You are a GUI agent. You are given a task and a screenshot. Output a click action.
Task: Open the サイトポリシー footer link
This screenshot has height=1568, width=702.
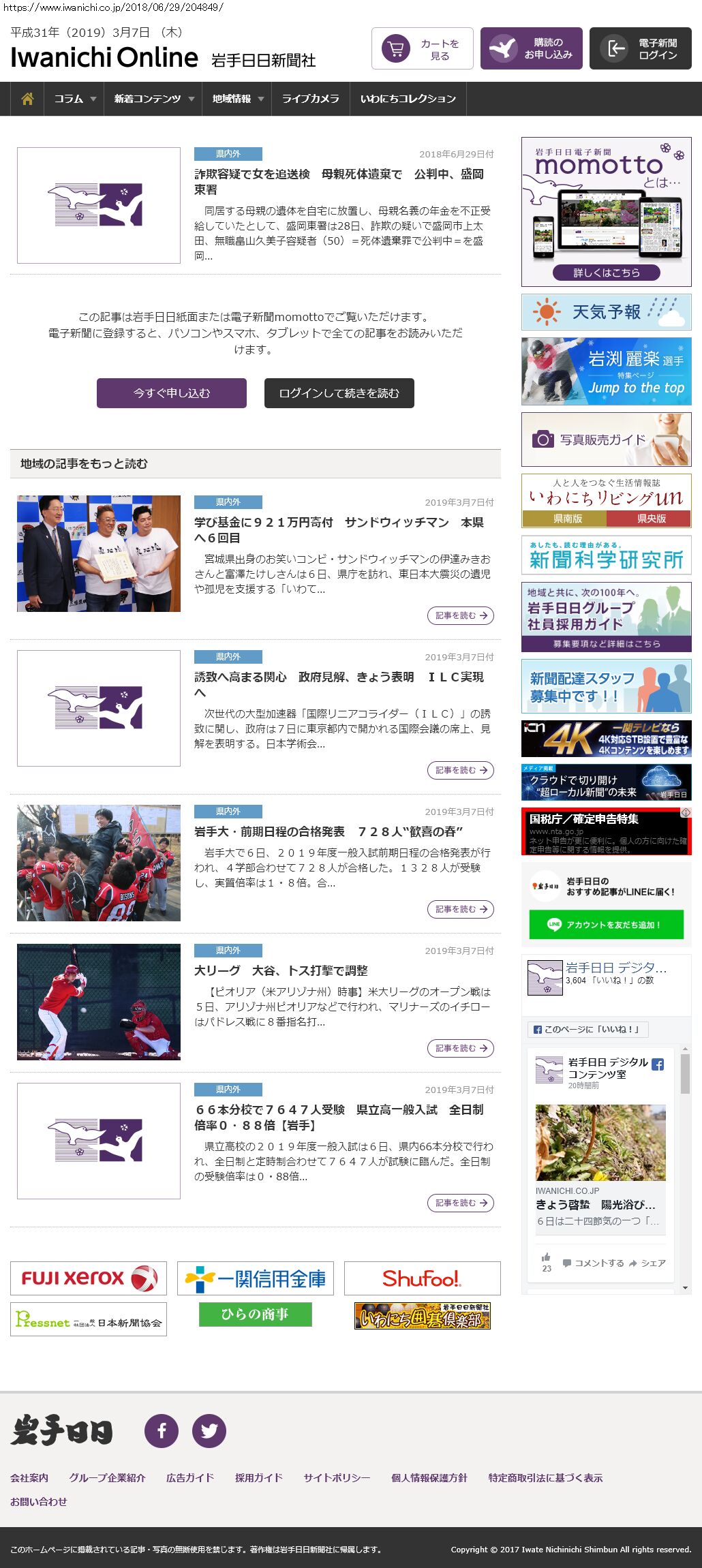coord(337,1477)
